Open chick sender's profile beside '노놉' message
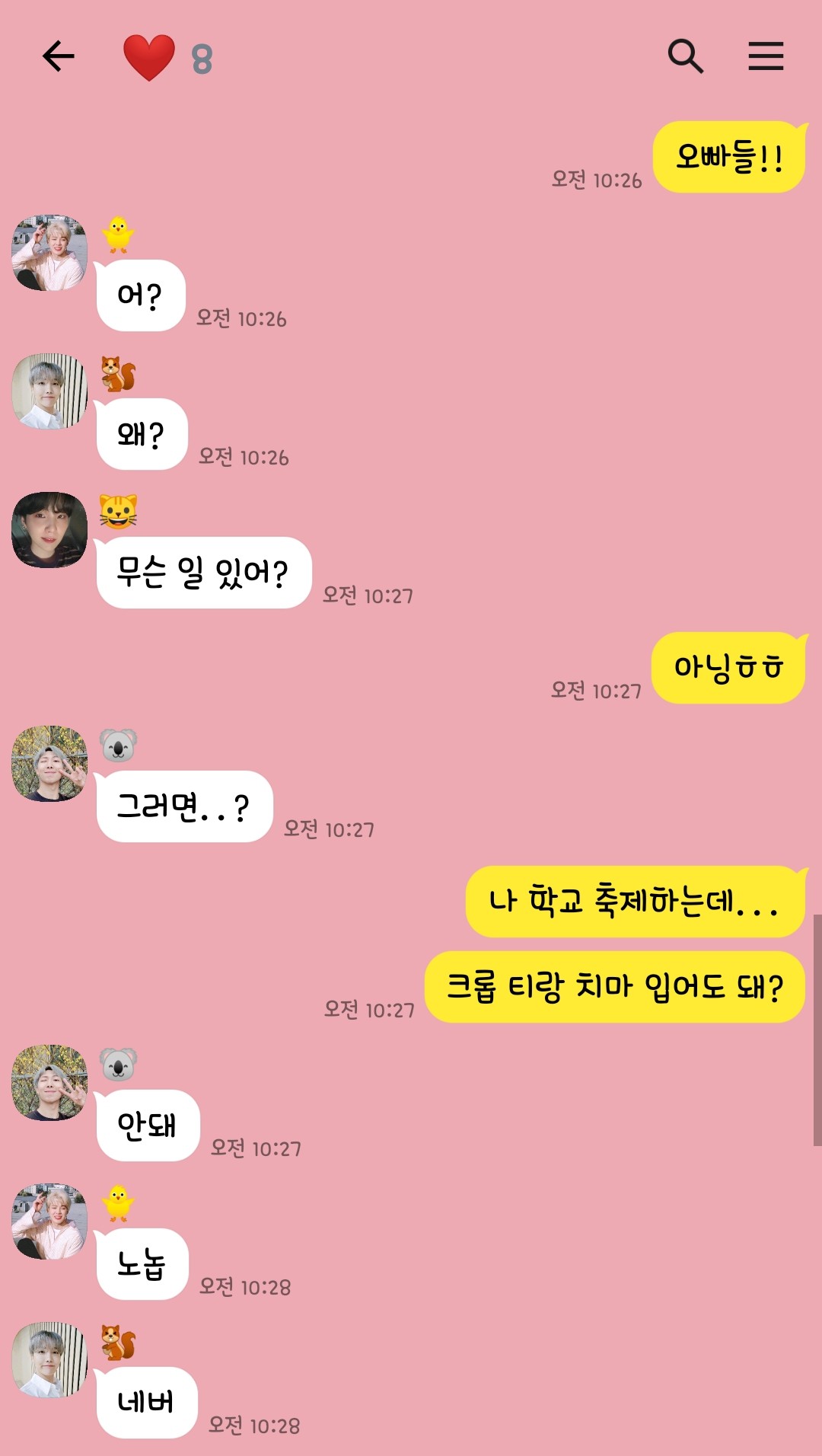822x1456 pixels. [49, 1221]
